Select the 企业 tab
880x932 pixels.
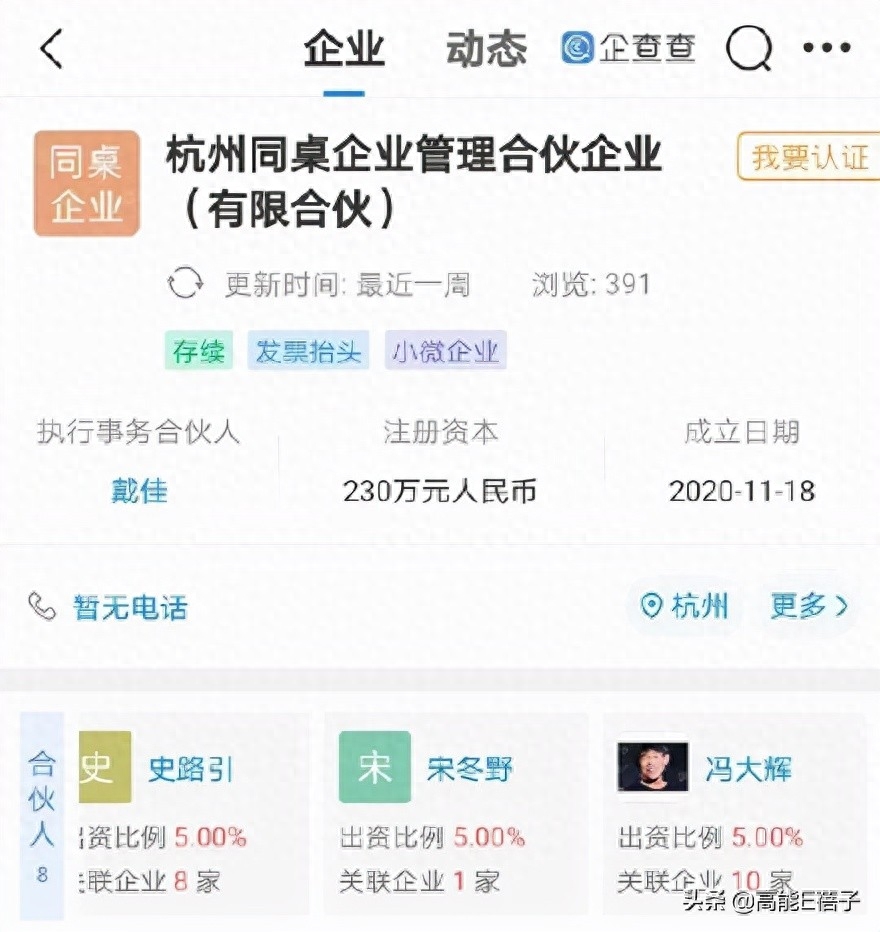click(344, 48)
